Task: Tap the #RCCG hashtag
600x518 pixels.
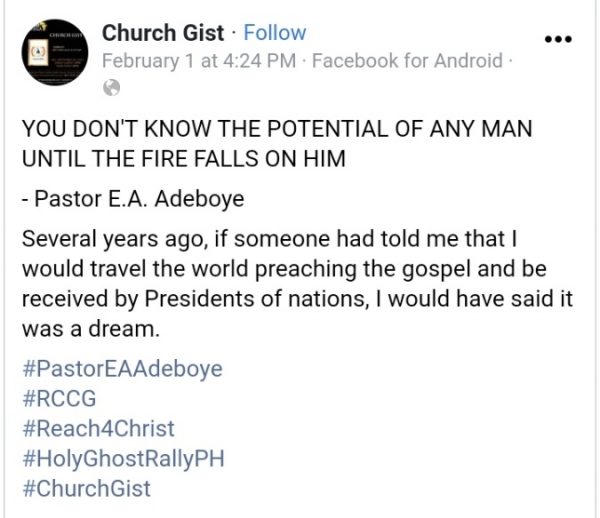Action: click(60, 398)
